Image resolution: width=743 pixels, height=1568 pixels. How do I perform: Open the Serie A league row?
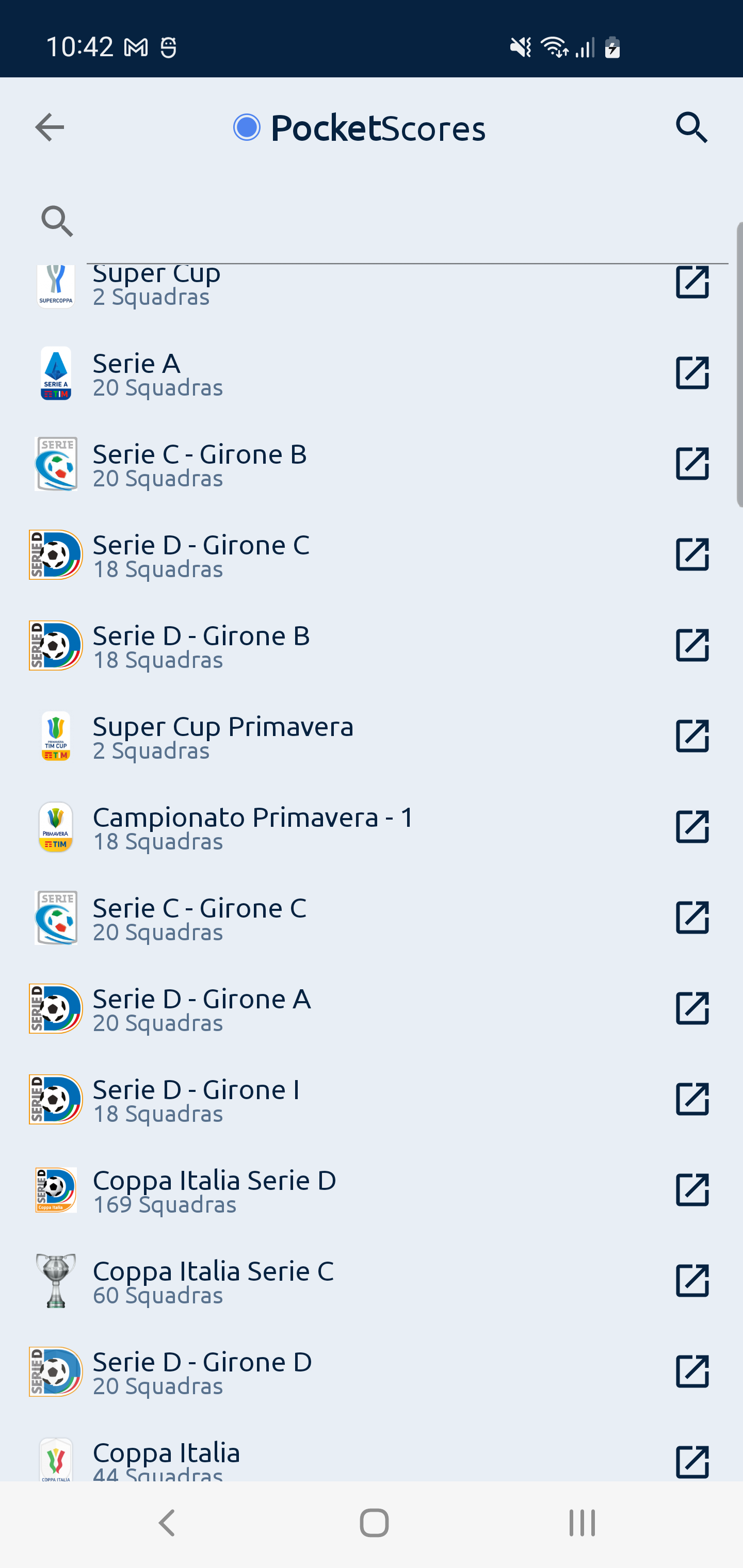coord(304,373)
